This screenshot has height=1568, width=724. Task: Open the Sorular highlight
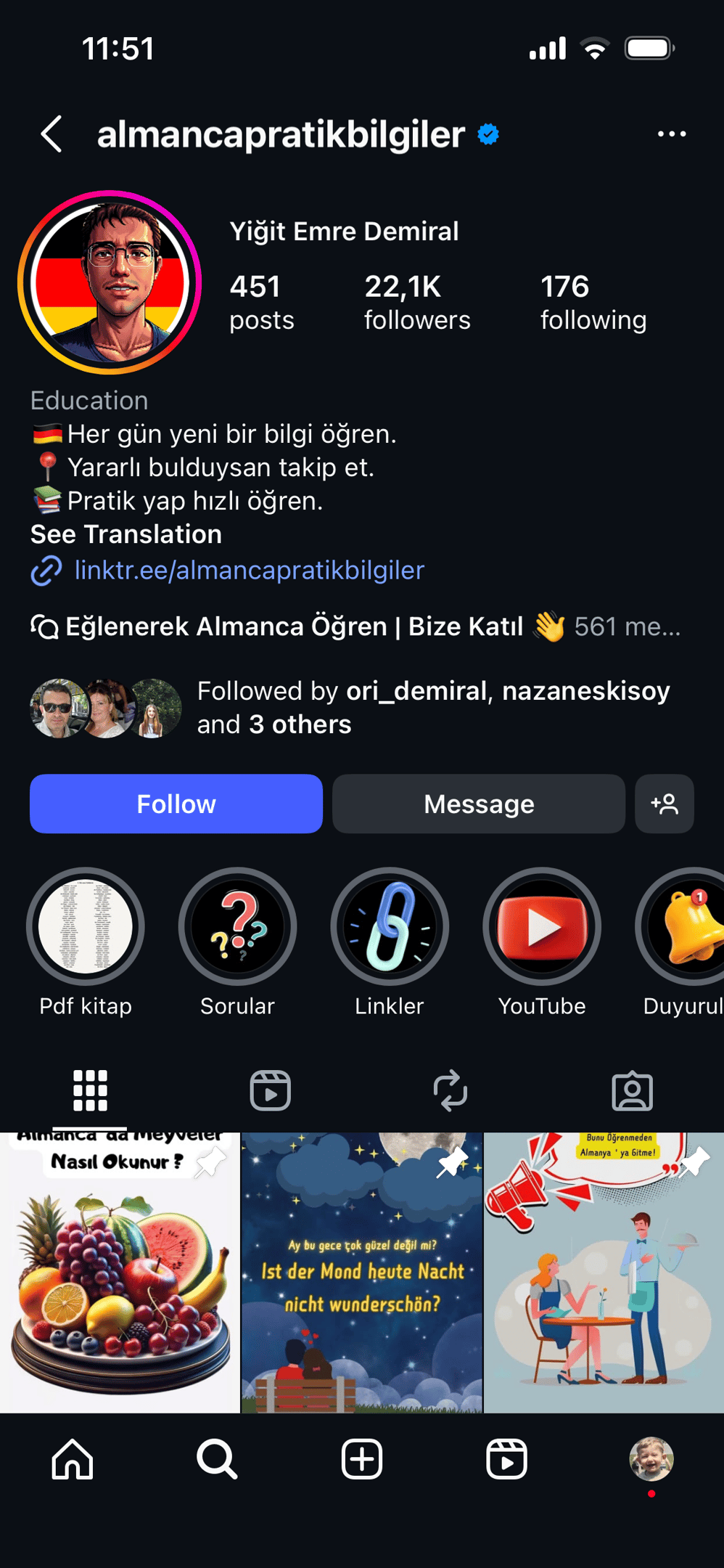point(237,927)
